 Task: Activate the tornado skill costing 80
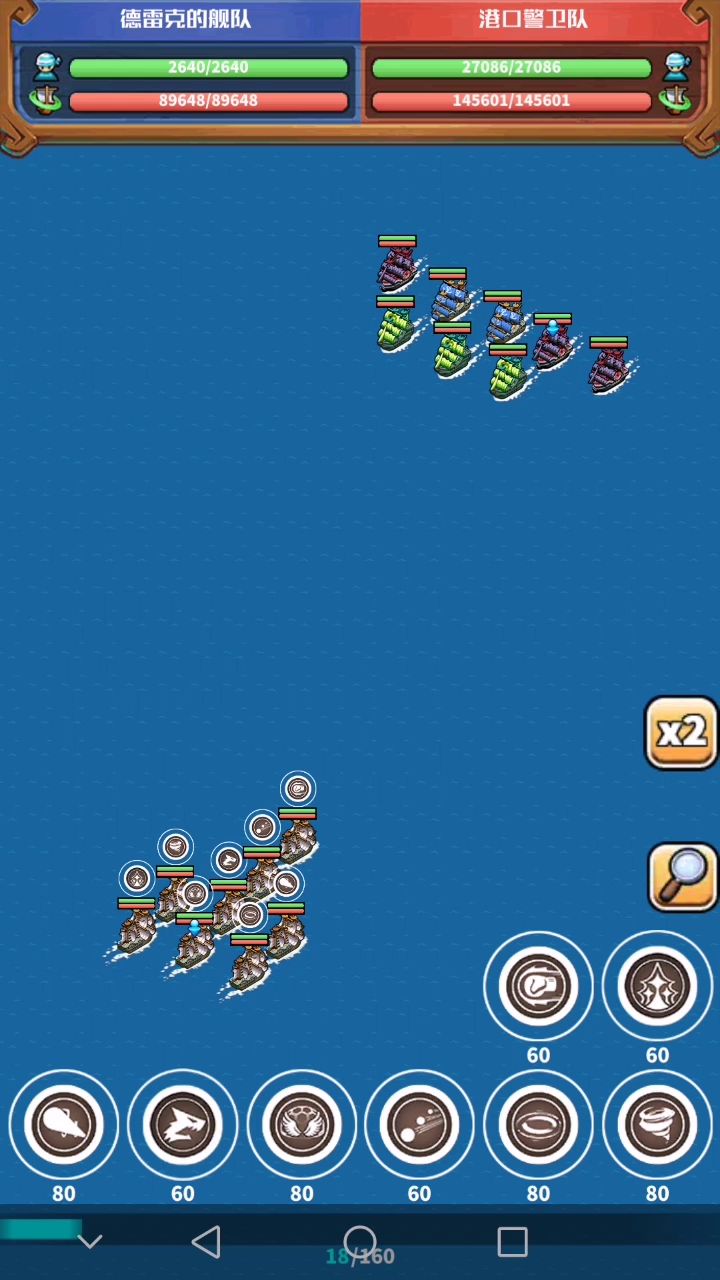point(657,1125)
